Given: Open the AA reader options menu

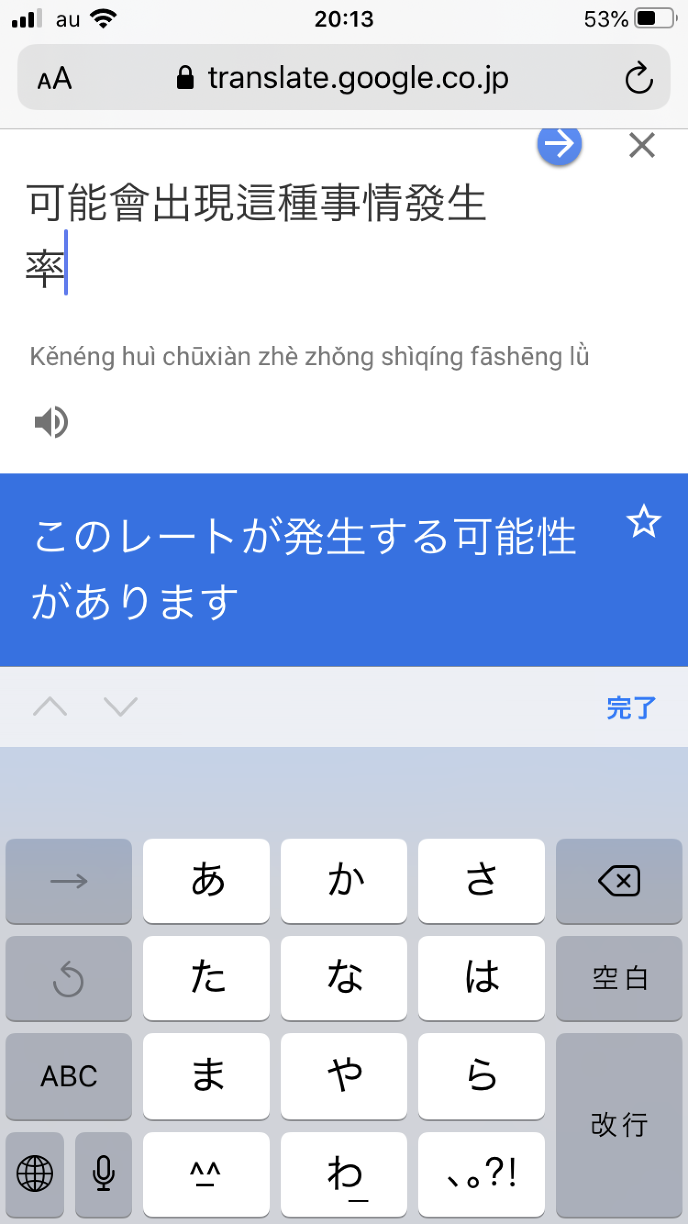Looking at the screenshot, I should tap(55, 79).
